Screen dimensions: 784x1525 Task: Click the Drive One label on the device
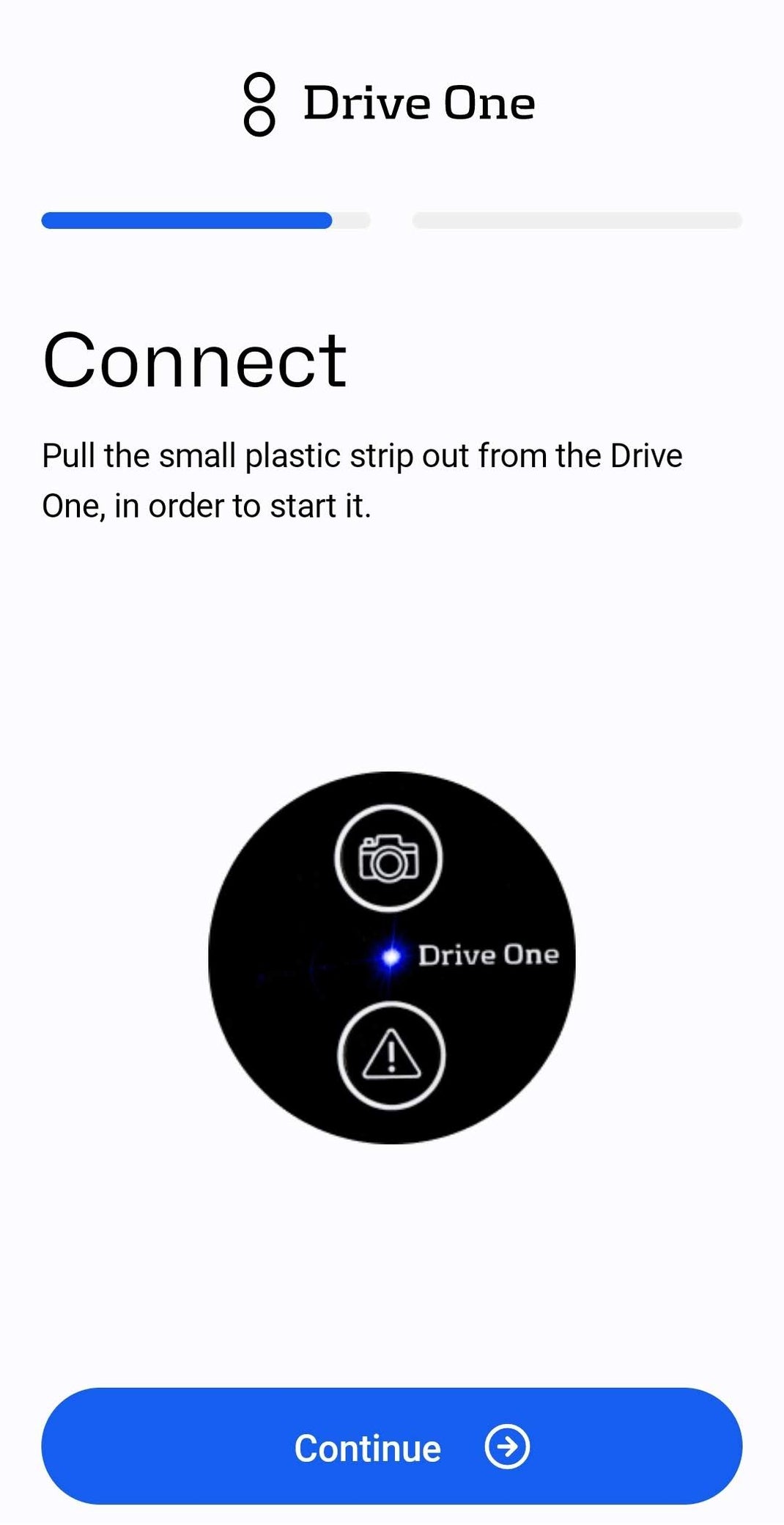click(489, 955)
